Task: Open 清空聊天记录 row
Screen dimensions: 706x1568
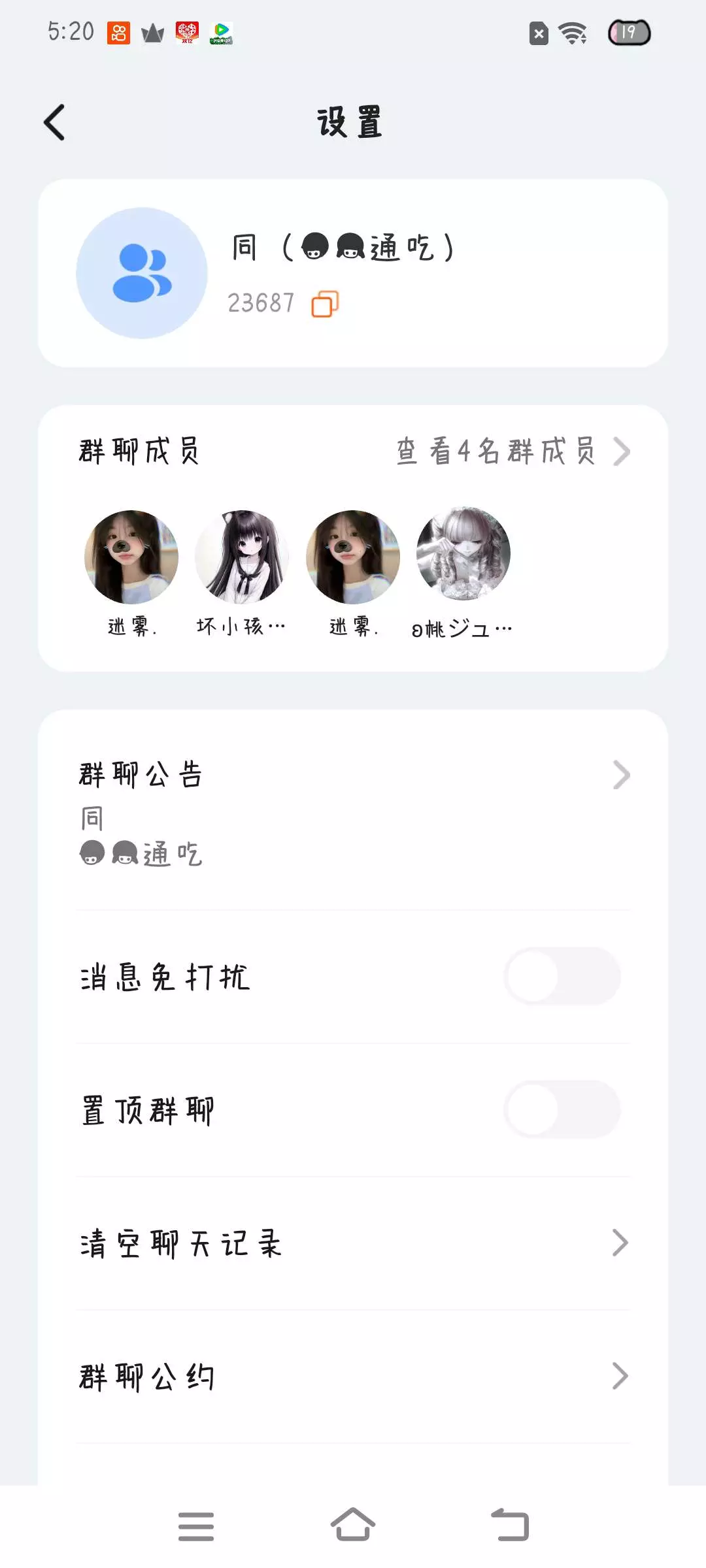Action: click(x=353, y=1243)
